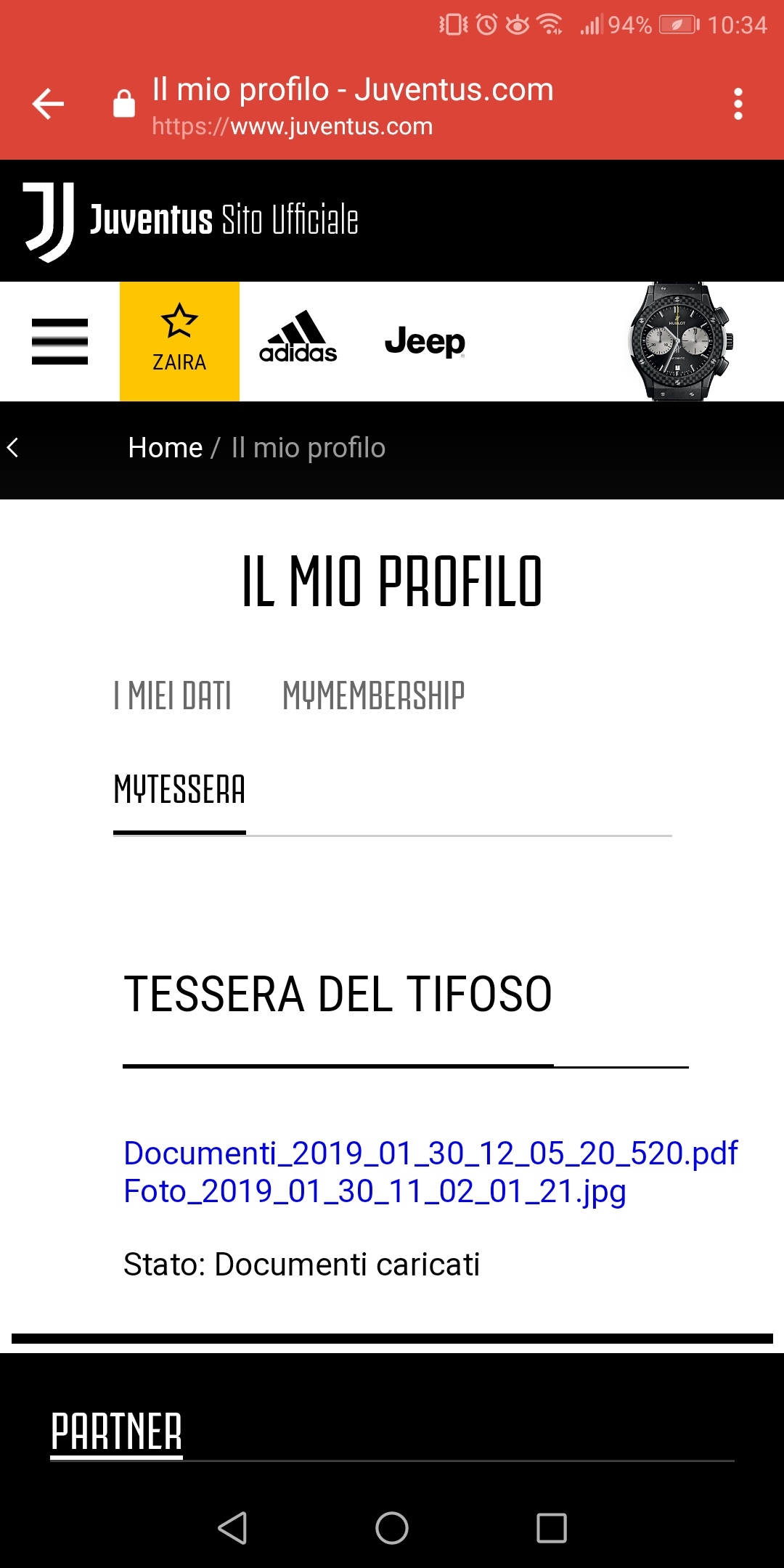The width and height of the screenshot is (784, 1568).
Task: Go back using the browser arrow
Action: (49, 104)
